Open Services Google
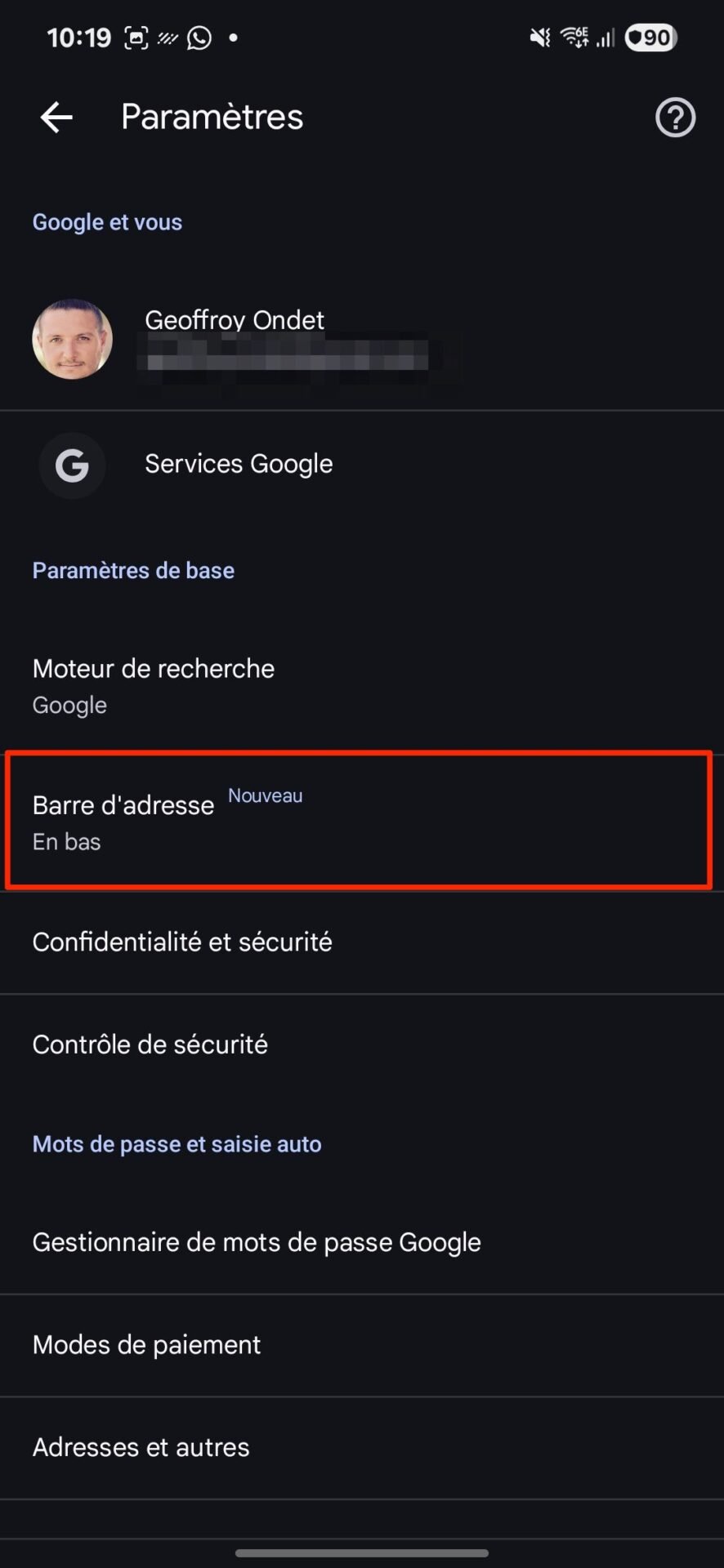Image resolution: width=724 pixels, height=1568 pixels. click(x=362, y=465)
